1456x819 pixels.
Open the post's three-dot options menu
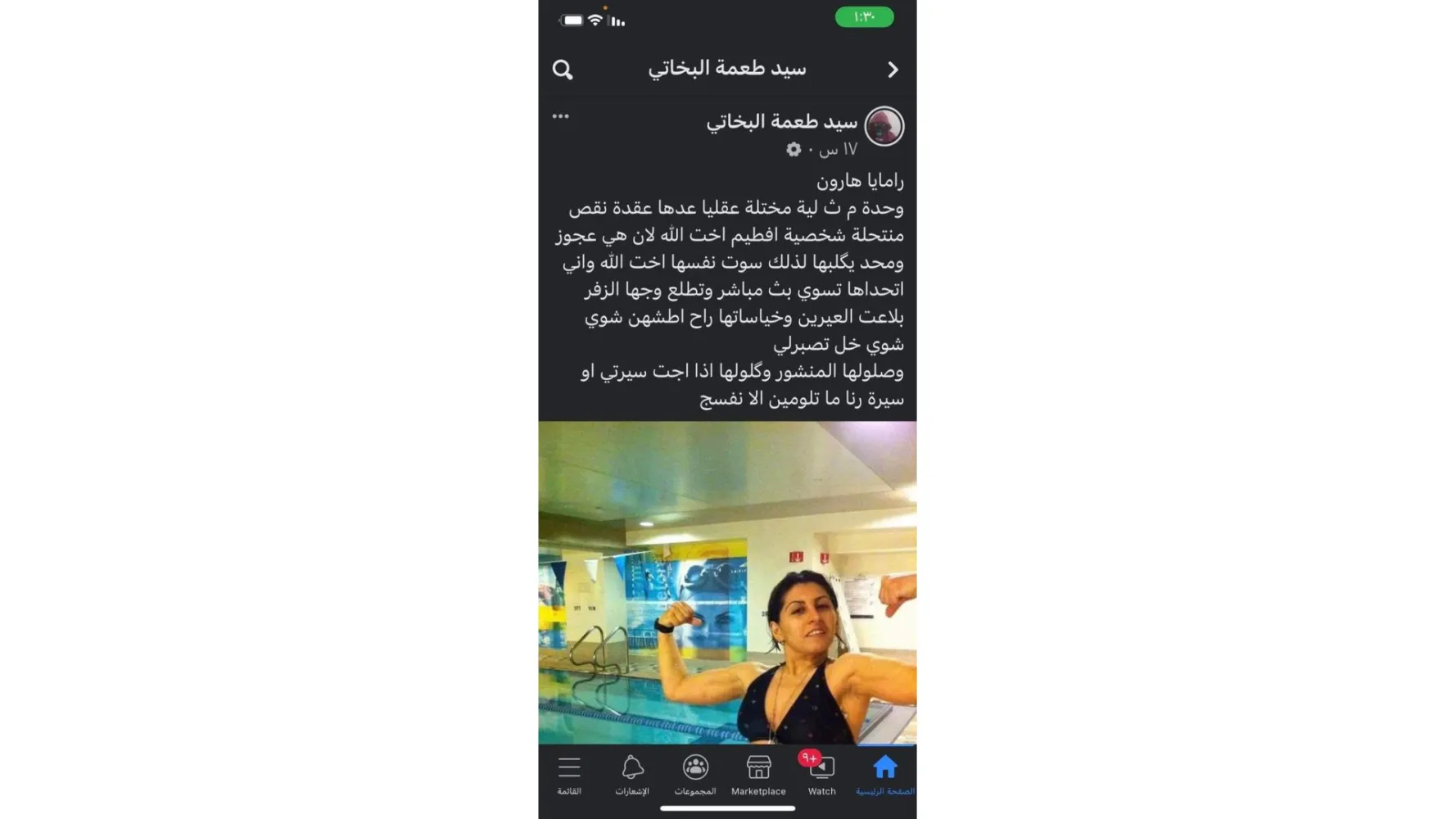[x=560, y=116]
